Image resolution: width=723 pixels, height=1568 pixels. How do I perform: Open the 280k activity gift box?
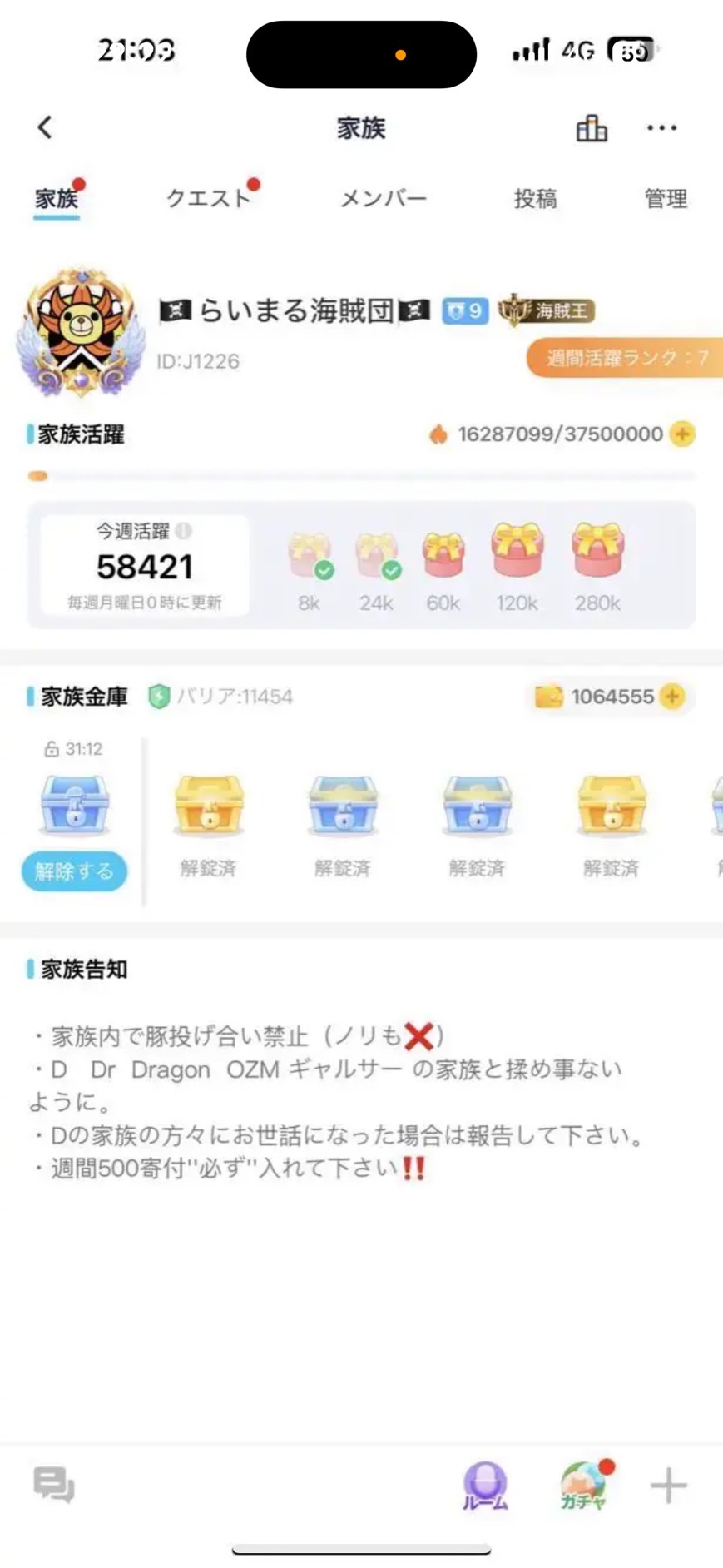pyautogui.click(x=597, y=550)
